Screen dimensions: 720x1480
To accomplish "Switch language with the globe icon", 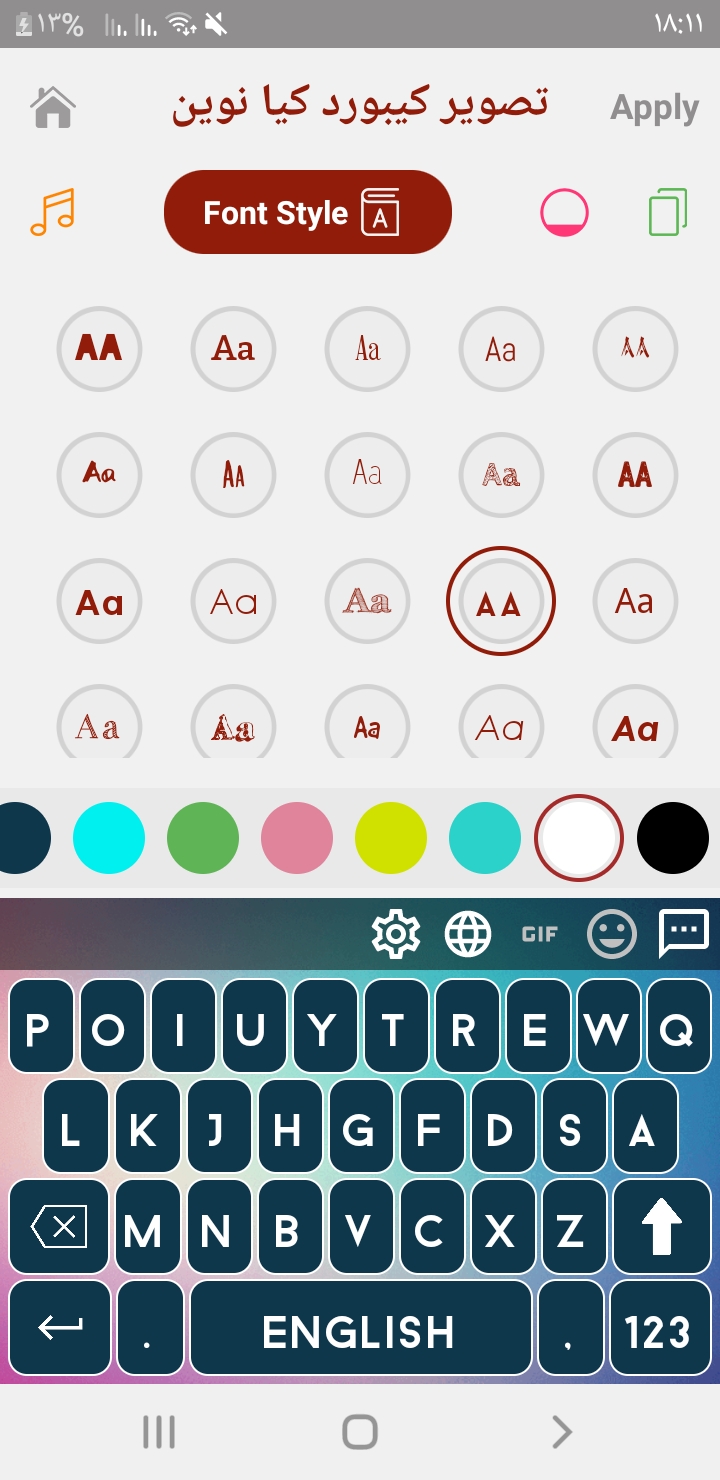I will point(468,934).
